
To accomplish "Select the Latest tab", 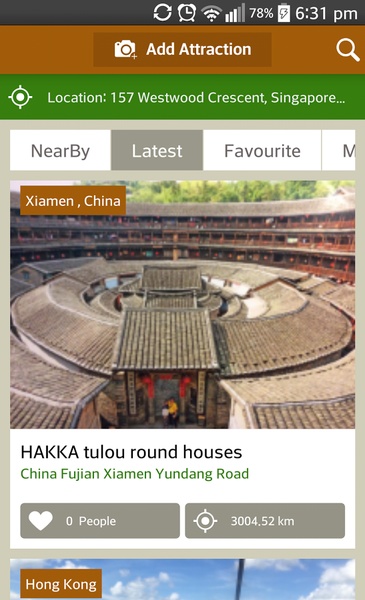I will click(x=157, y=150).
